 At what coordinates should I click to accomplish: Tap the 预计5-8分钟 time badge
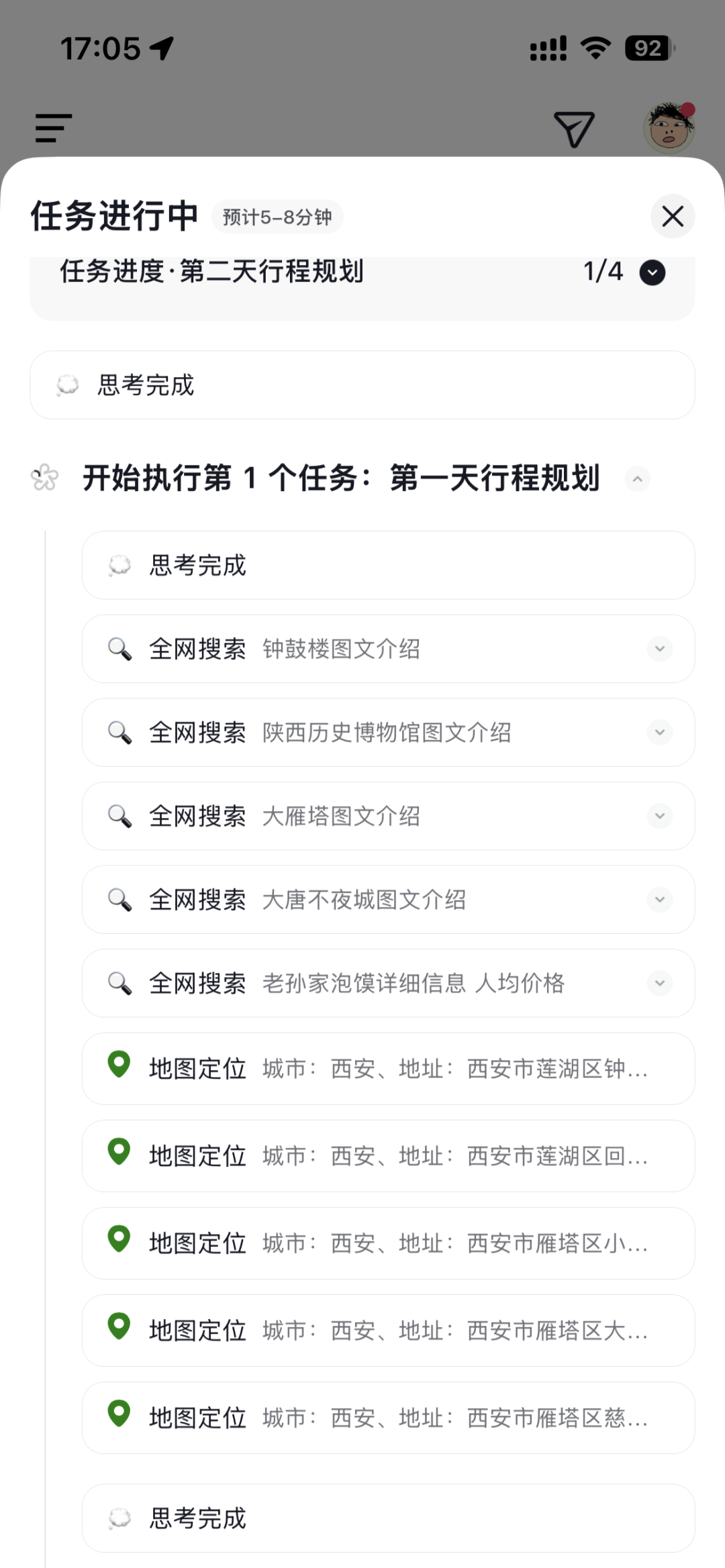tap(277, 217)
